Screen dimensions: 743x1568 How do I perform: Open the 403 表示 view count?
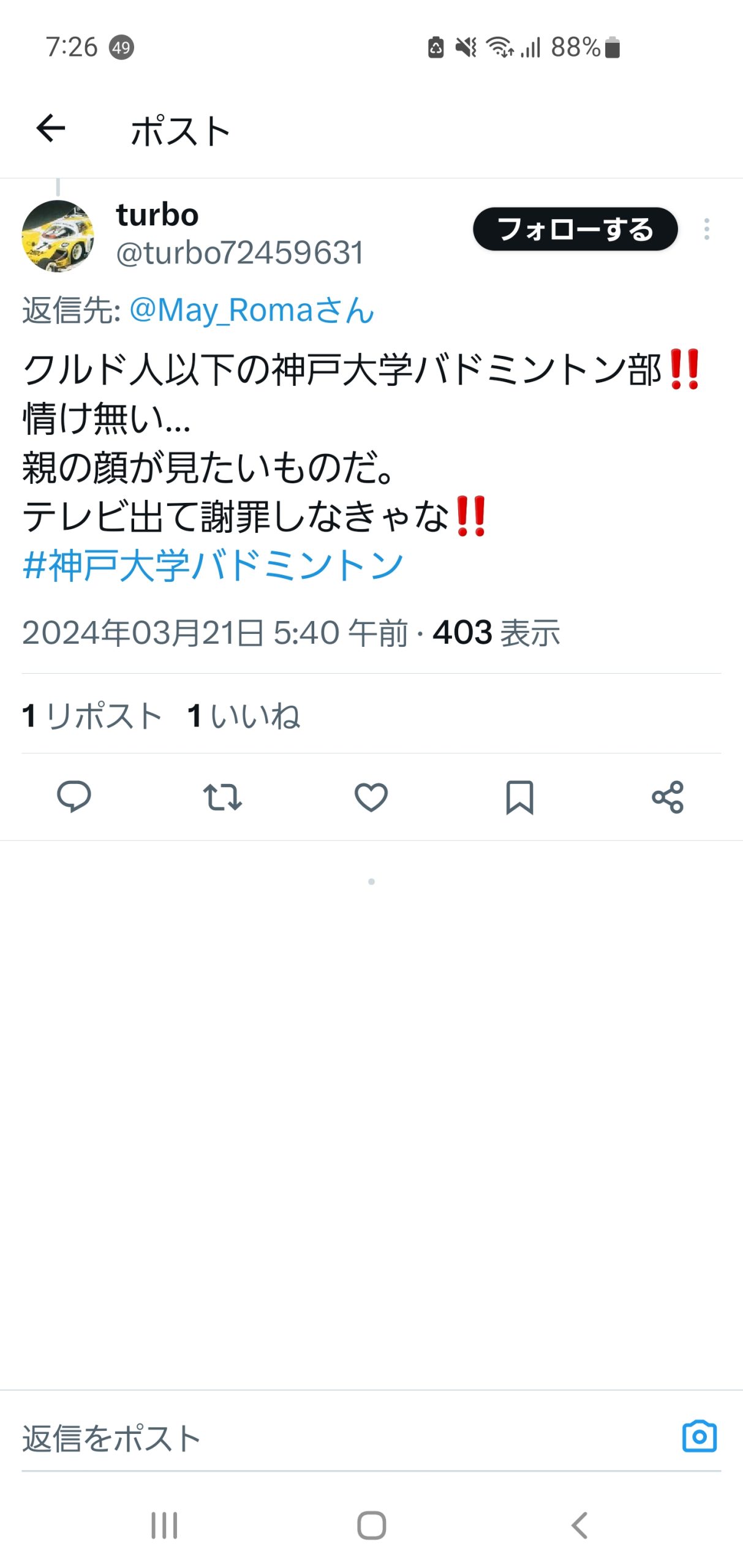coord(496,632)
